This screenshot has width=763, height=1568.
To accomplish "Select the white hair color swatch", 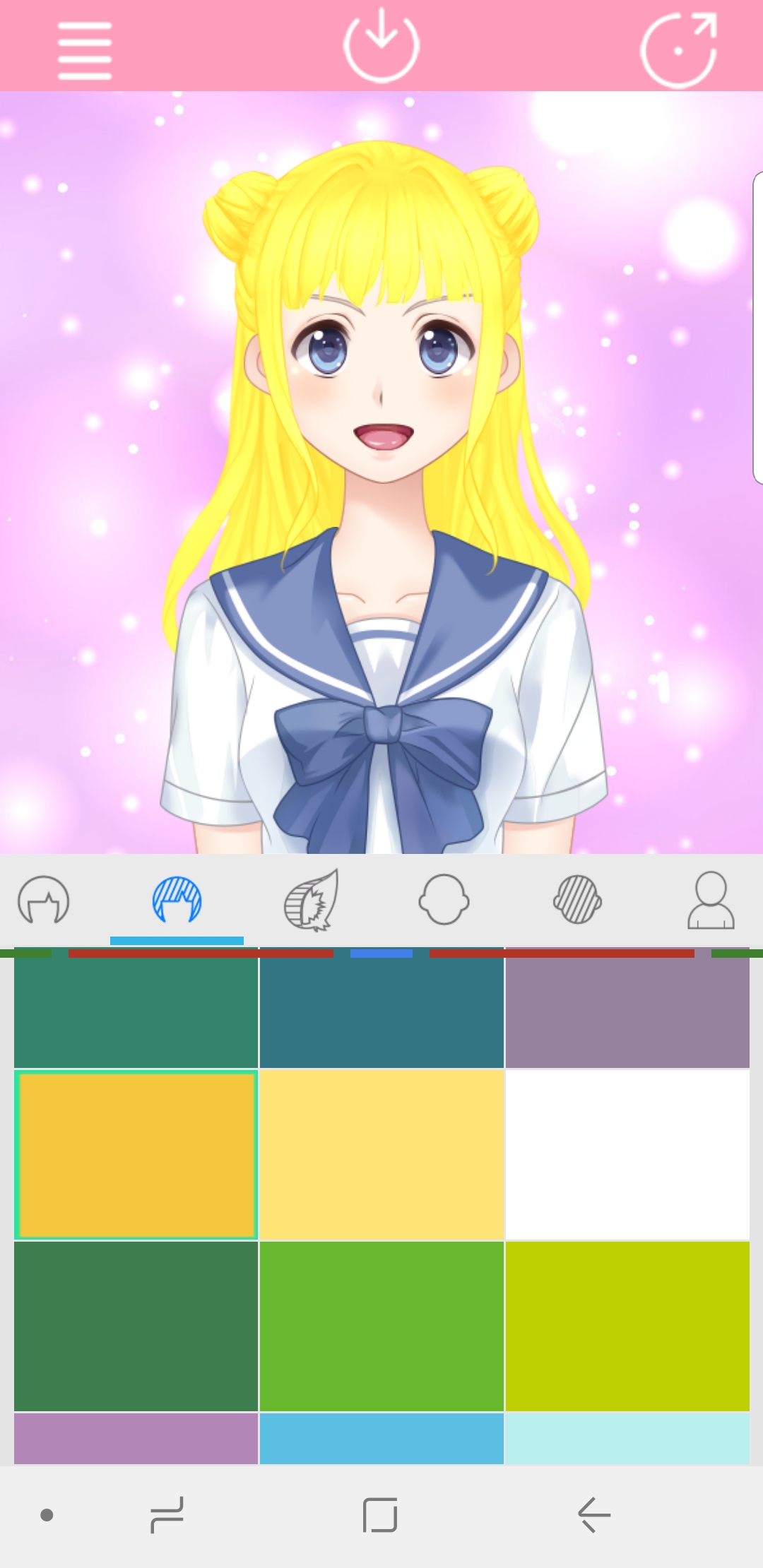I will click(627, 1155).
